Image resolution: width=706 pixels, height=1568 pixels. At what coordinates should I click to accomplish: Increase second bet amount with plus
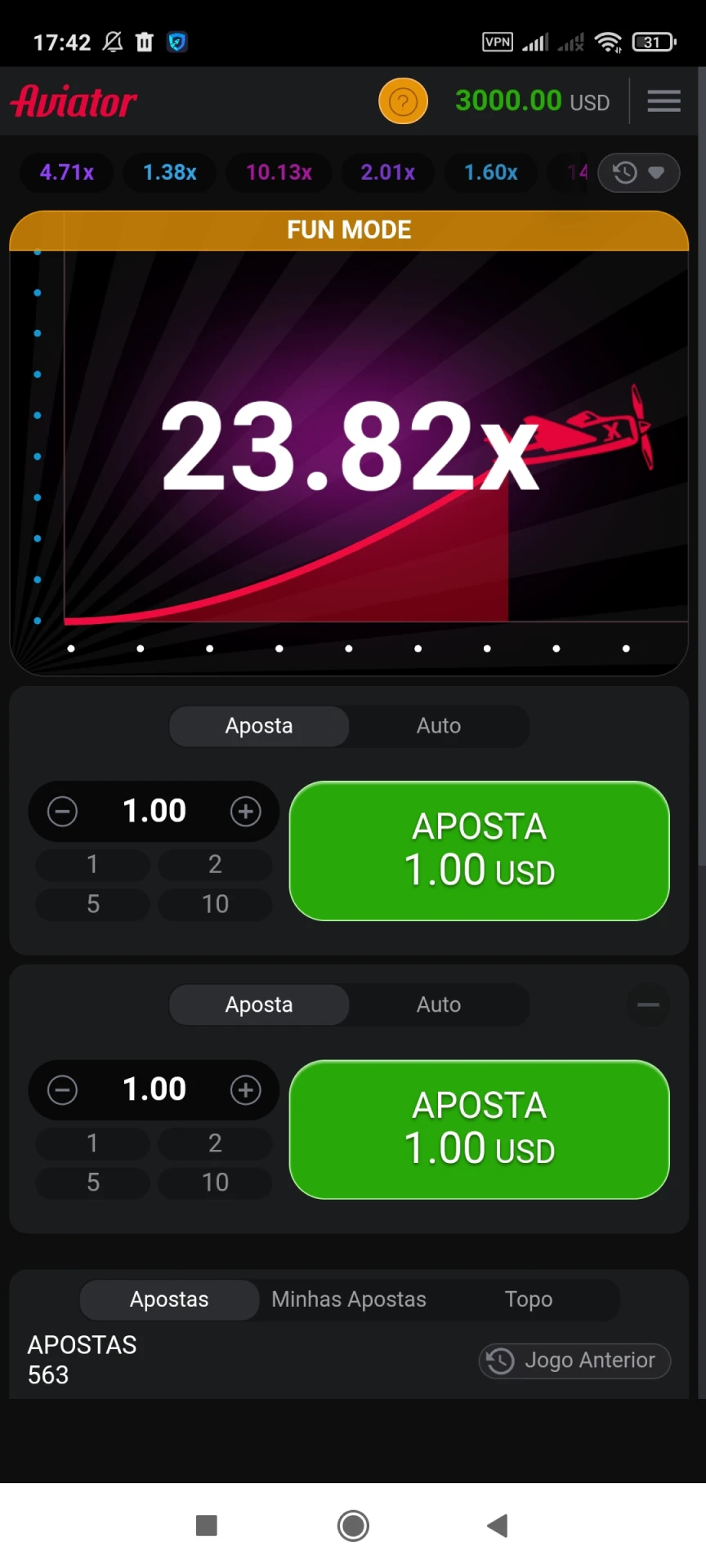(x=245, y=1090)
